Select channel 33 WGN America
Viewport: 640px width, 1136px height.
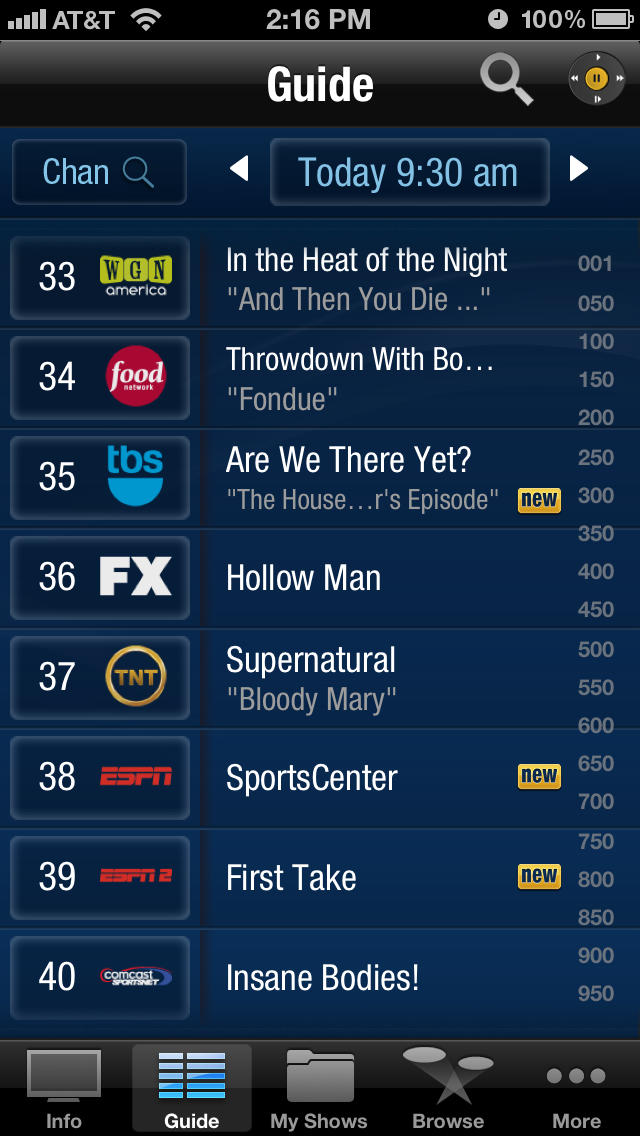coord(100,278)
